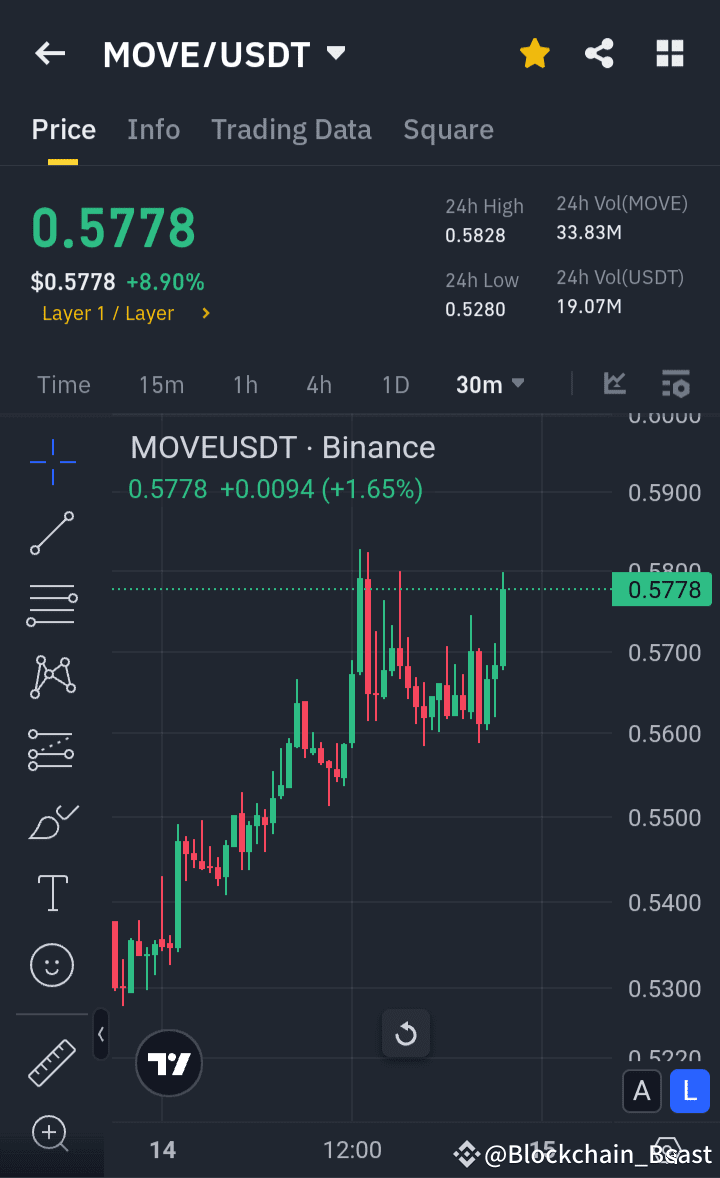
Task: Toggle log scale with the L button
Action: (x=689, y=1091)
